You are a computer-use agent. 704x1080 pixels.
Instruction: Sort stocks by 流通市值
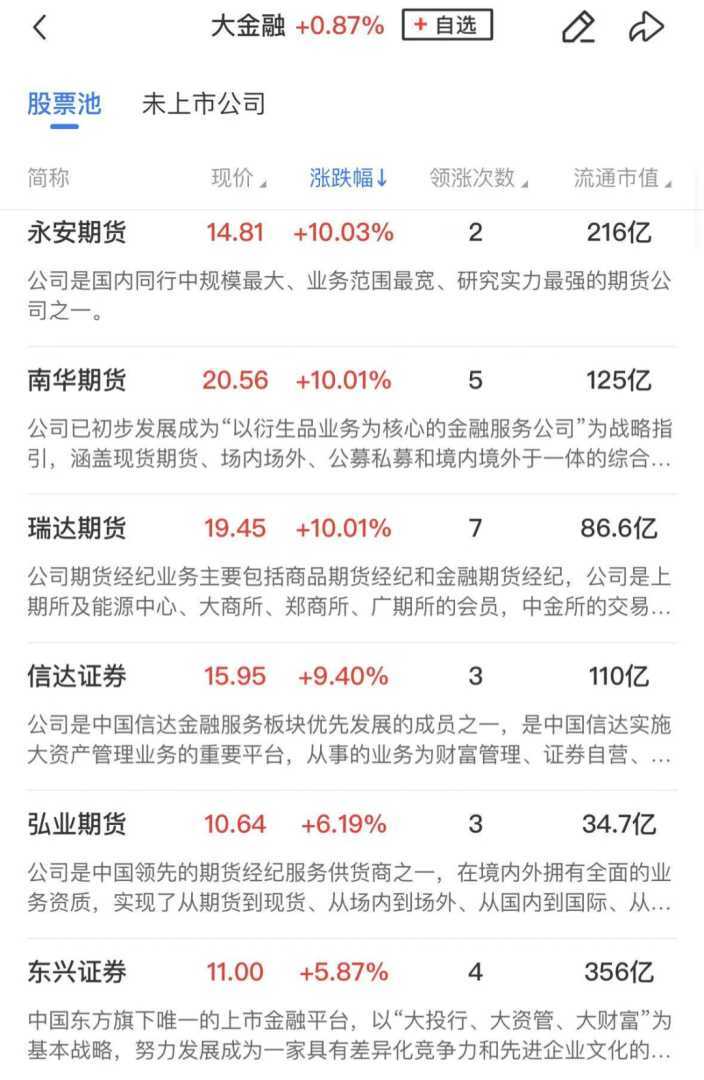point(622,179)
